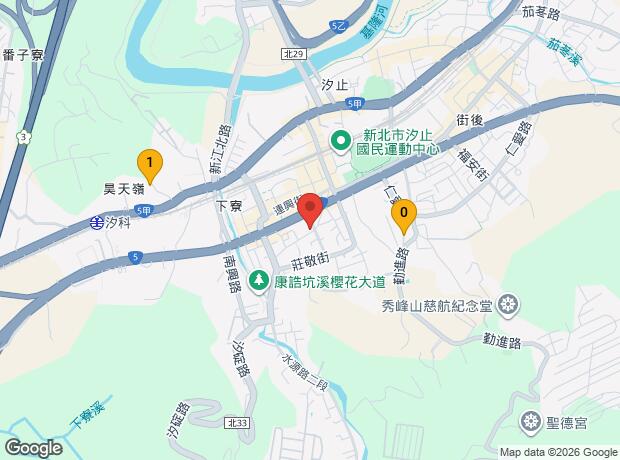Screen dimensions: 620x460
Task: Open 新北市汐止國民運動中心 place marker
Action: click(x=342, y=142)
